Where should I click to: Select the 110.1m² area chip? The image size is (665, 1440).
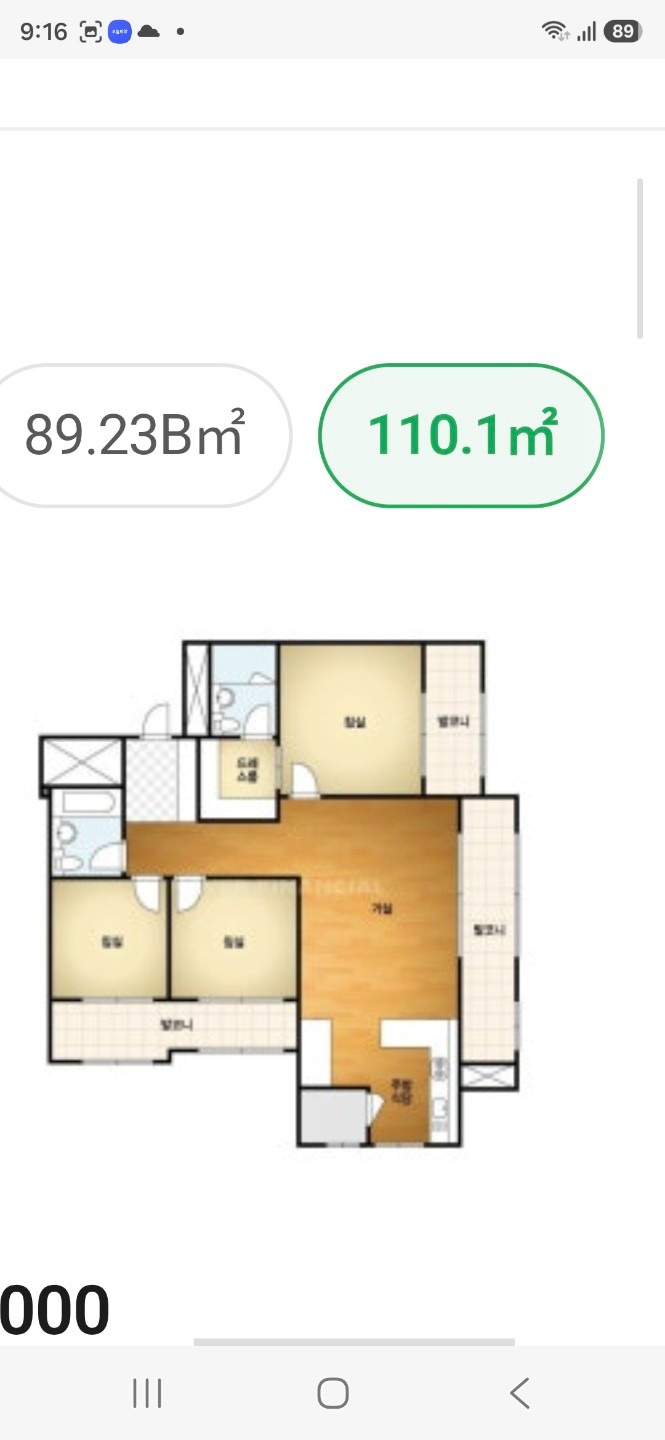[x=461, y=435]
